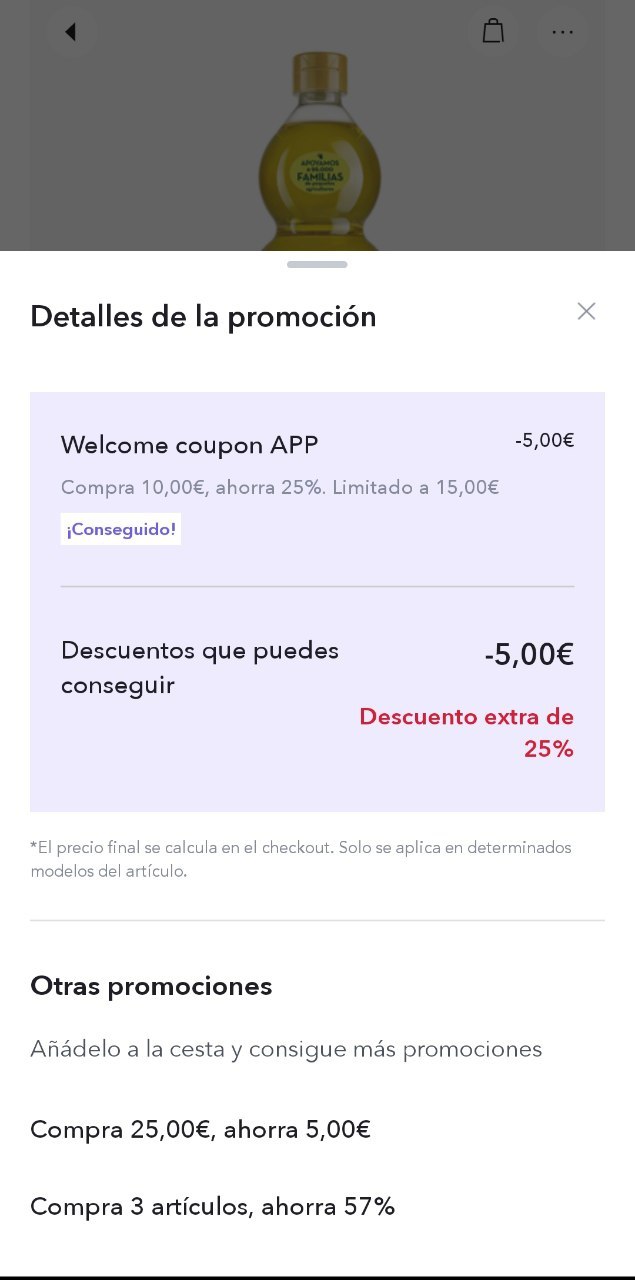Open the shopping bag icon
Viewport: 635px width, 1280px height.
(x=493, y=32)
